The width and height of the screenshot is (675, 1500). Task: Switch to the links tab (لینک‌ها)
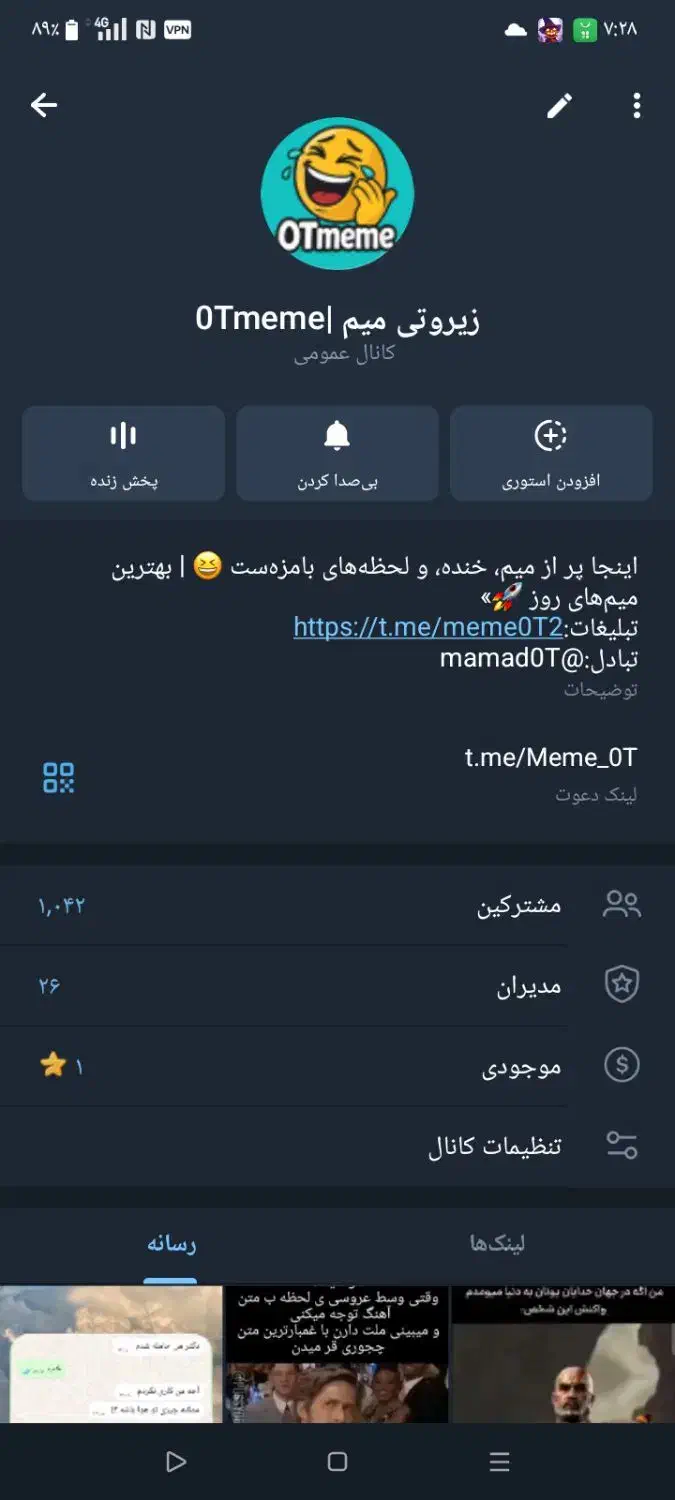(497, 1244)
